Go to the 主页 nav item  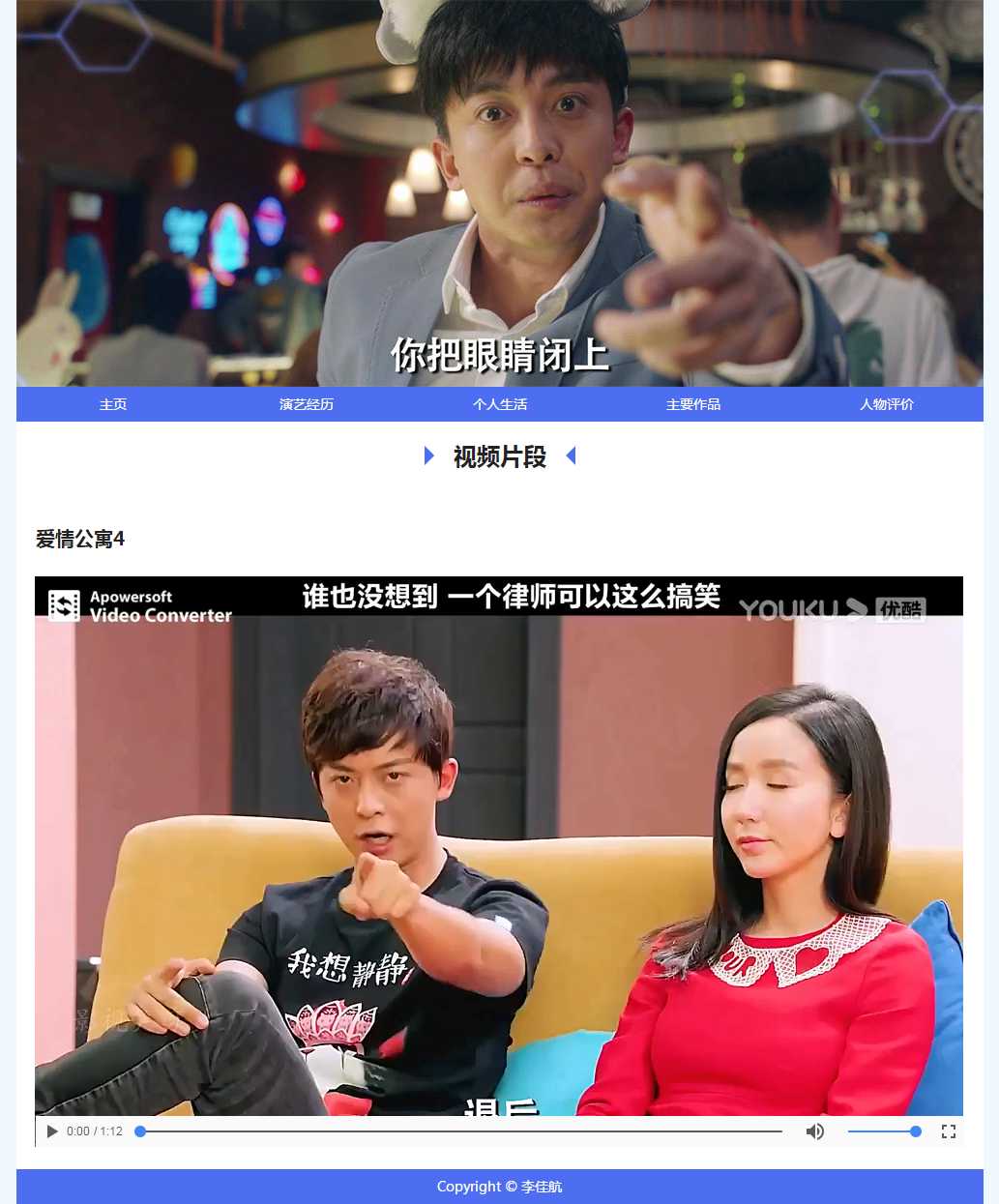113,404
